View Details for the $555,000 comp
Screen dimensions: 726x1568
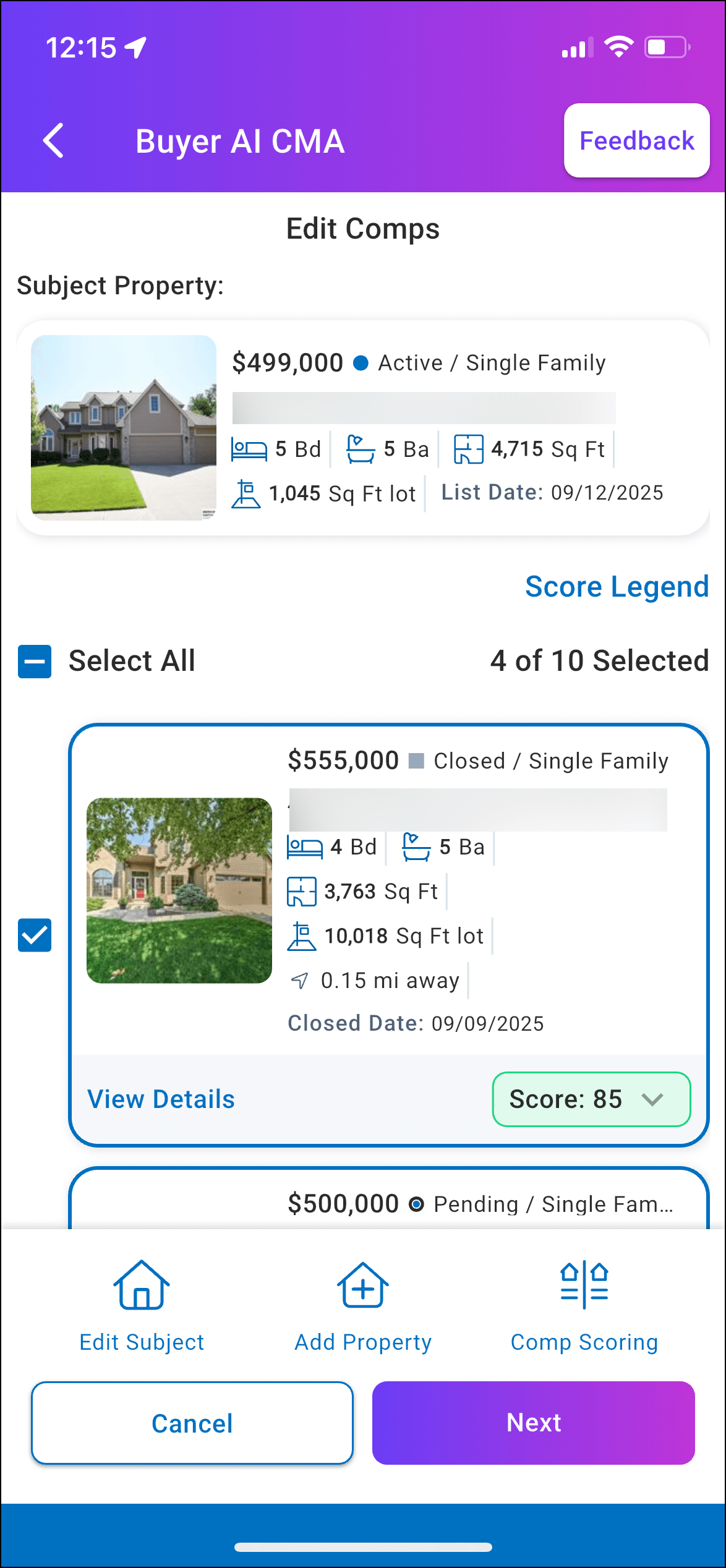click(161, 1099)
